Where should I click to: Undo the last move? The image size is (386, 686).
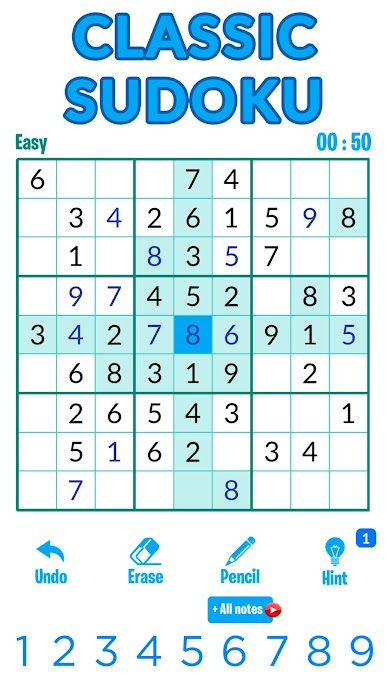click(51, 562)
